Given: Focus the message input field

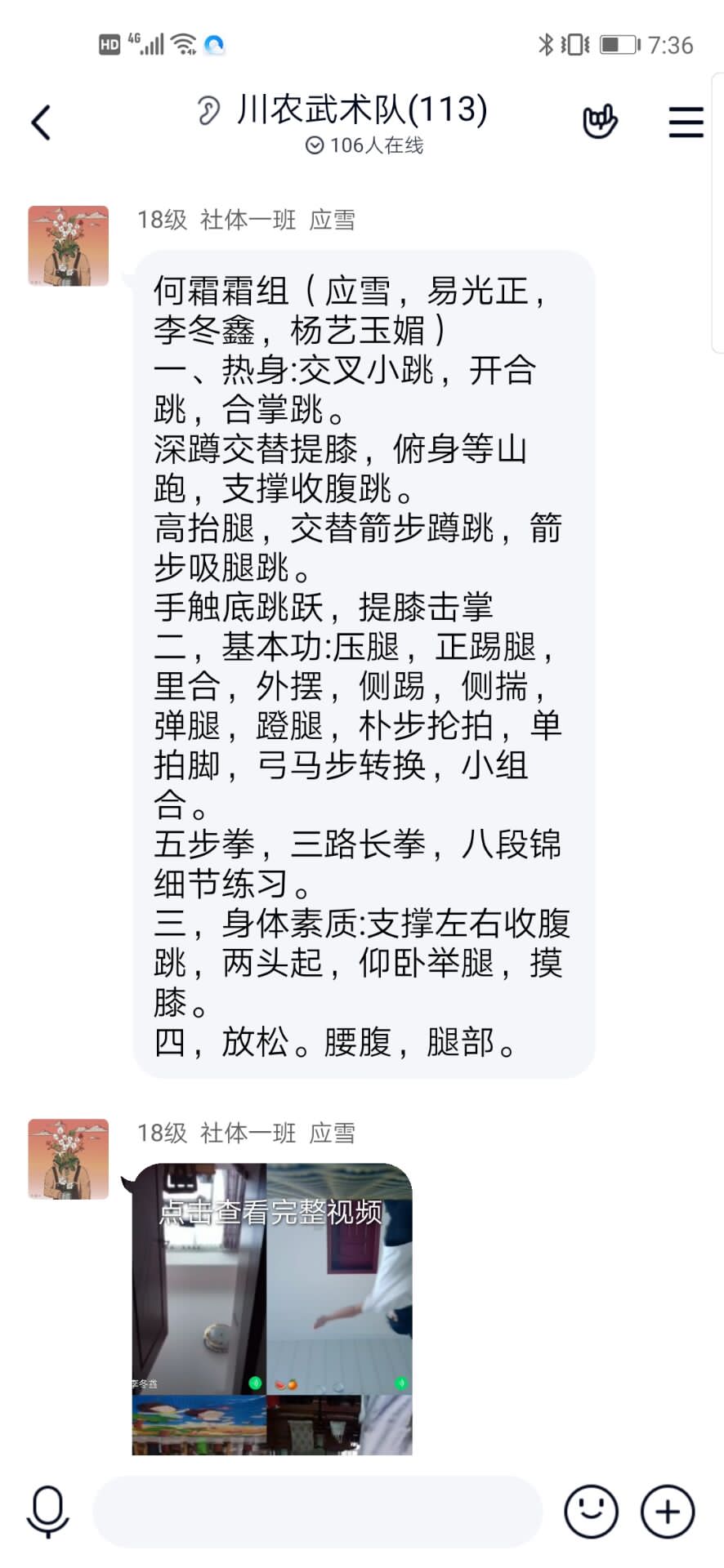Looking at the screenshot, I should (x=317, y=1511).
